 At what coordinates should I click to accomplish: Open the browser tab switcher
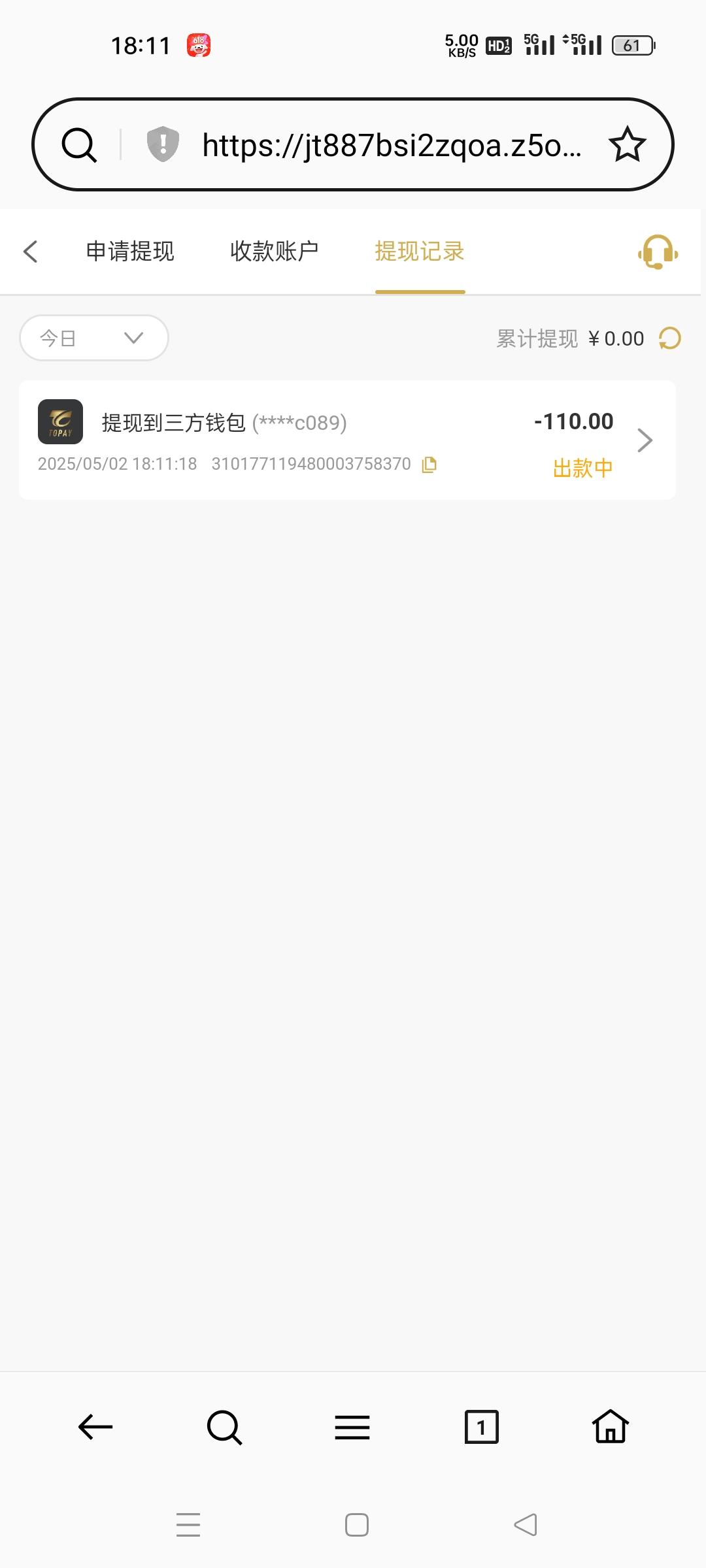(481, 1427)
